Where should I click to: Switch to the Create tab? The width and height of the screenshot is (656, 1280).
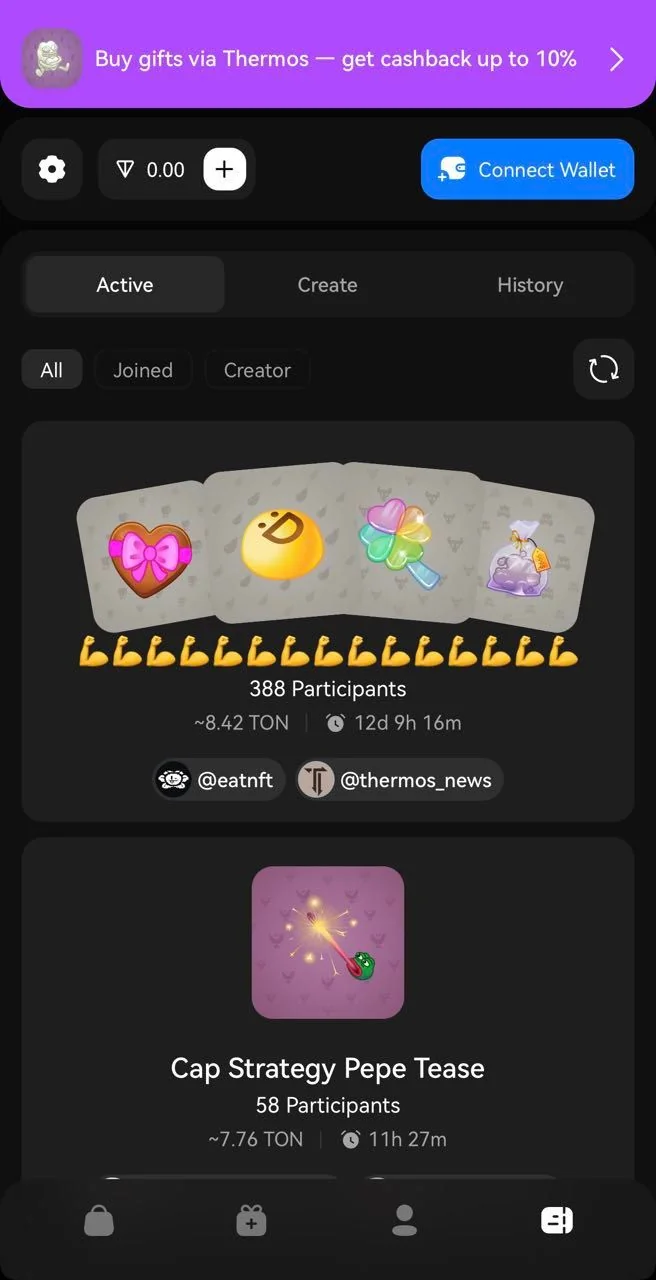[327, 285]
